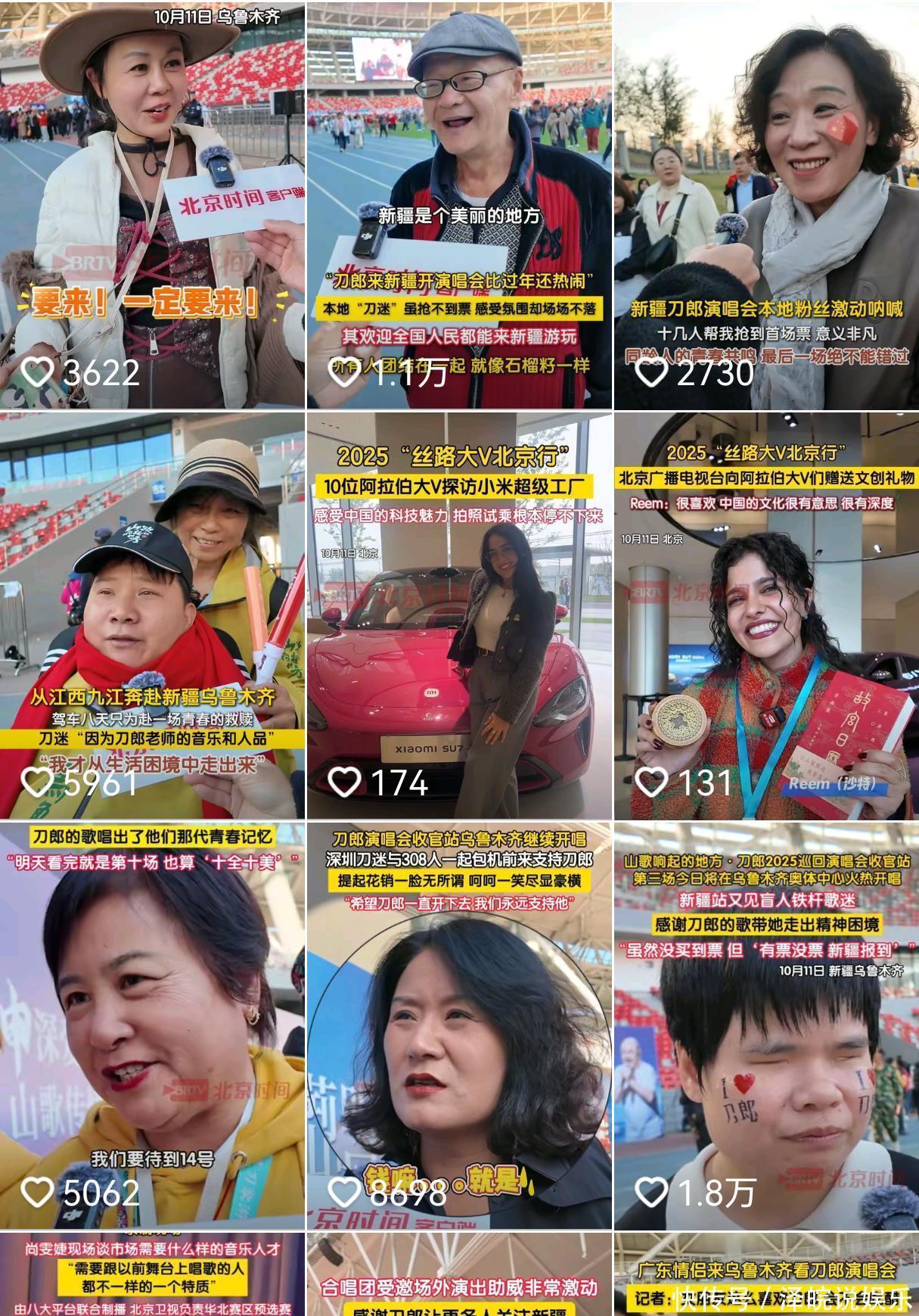View the 从江西九江奔赴新疆乌鲁木齐 video
The image size is (919, 1316).
[x=152, y=615]
